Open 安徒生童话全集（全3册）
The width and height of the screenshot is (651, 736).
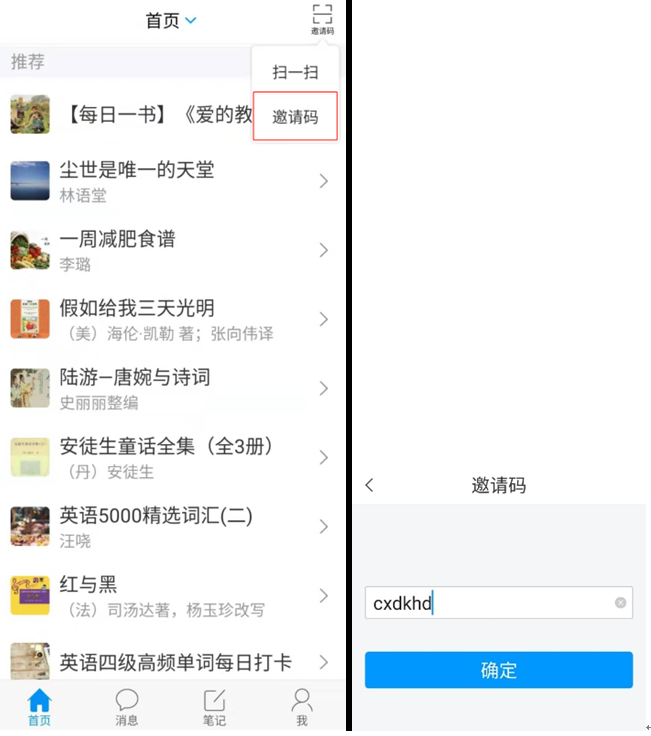170,457
